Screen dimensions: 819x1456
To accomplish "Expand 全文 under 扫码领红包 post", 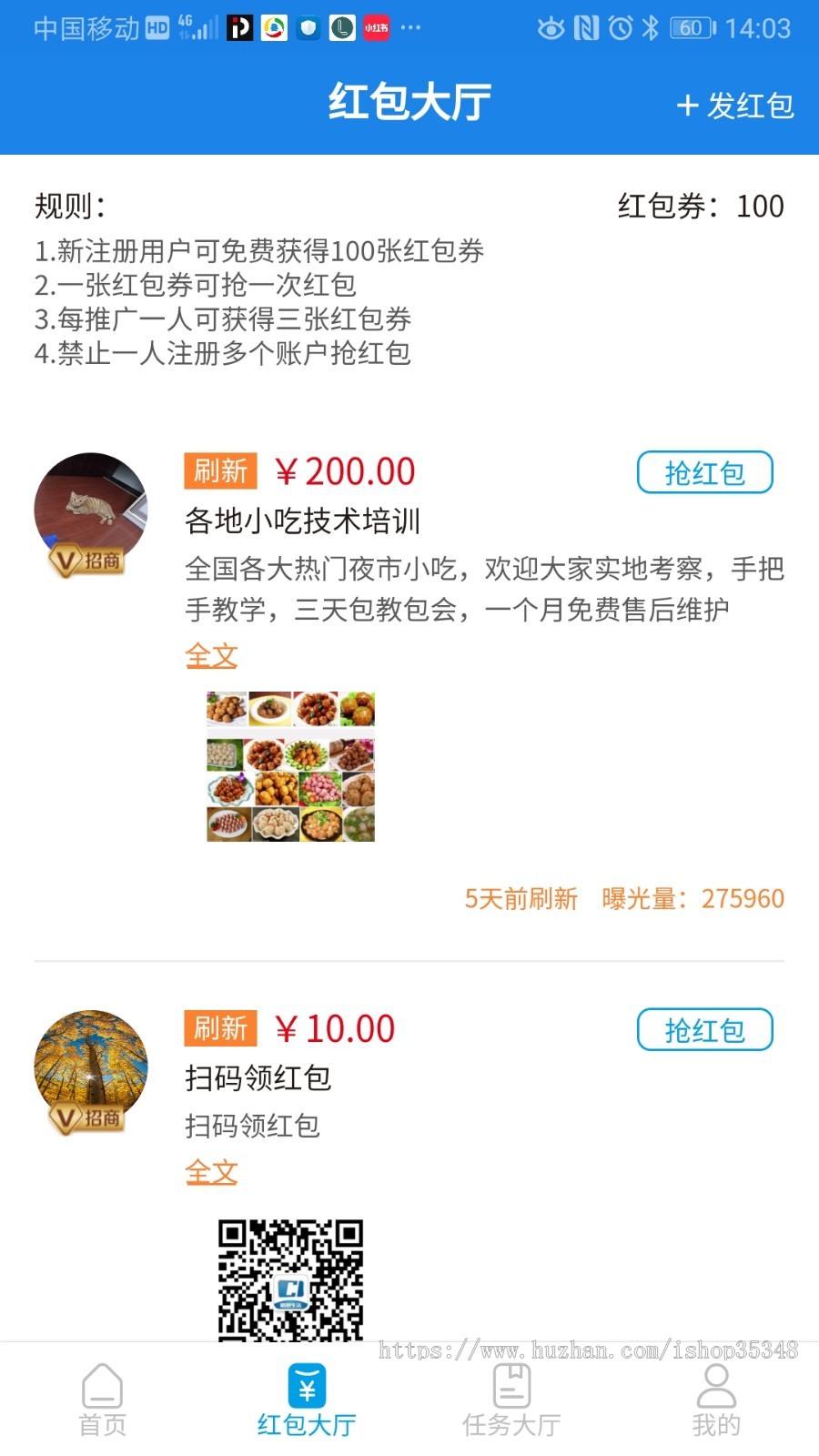I will [x=210, y=1172].
